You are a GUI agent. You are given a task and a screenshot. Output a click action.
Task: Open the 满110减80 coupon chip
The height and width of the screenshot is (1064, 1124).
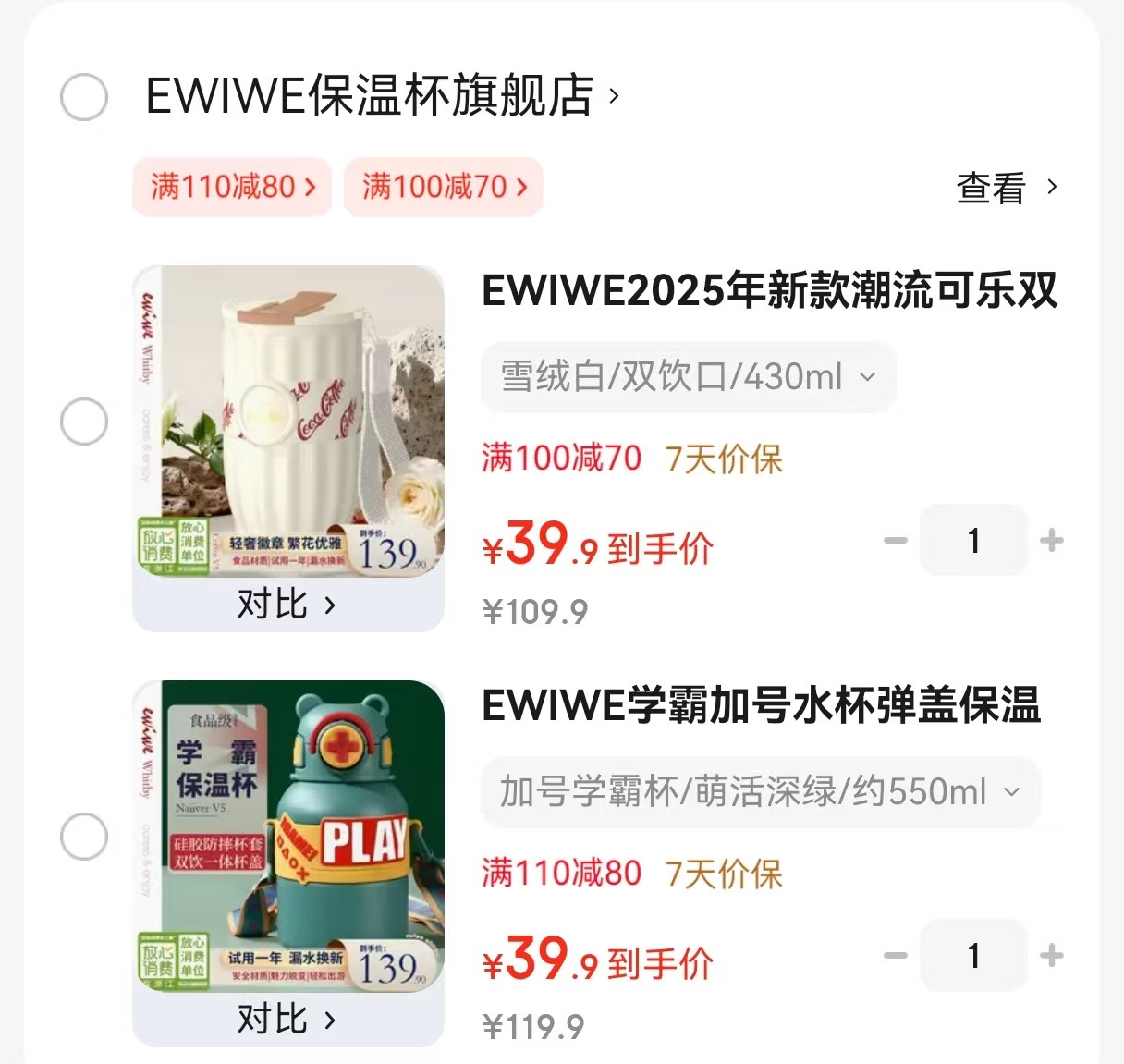(232, 187)
